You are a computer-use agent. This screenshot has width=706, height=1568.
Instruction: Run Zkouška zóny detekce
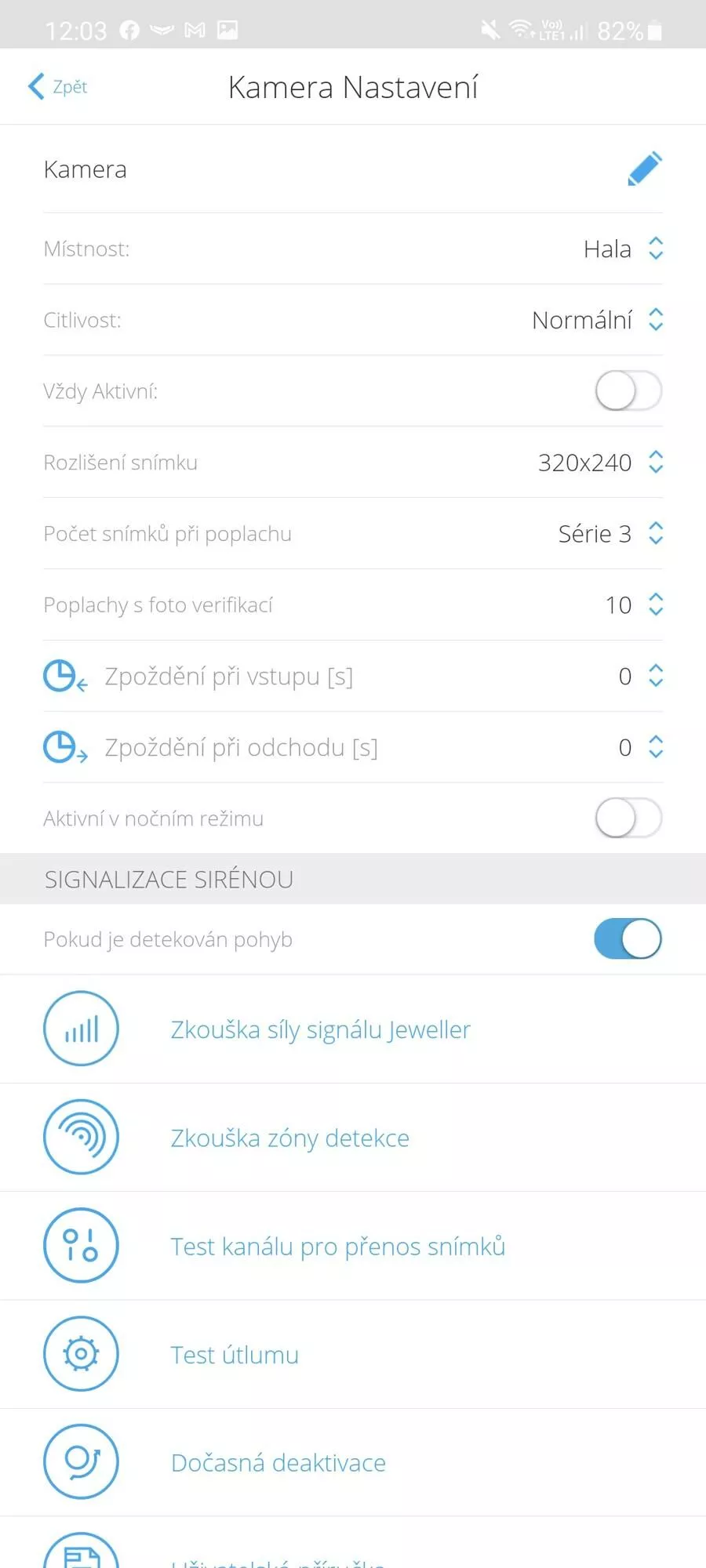pos(353,1138)
